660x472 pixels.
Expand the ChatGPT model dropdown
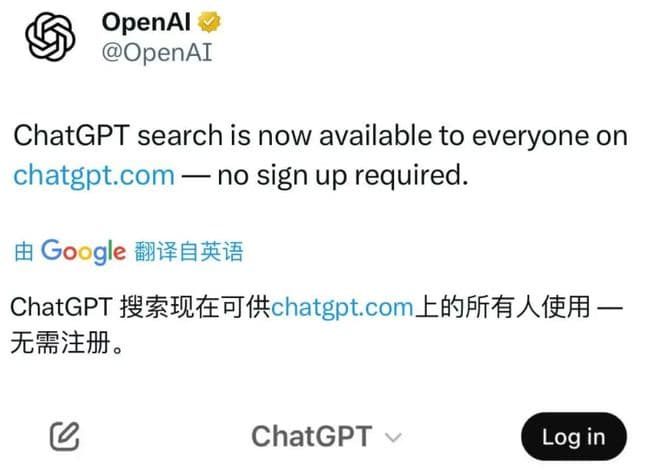(326, 436)
